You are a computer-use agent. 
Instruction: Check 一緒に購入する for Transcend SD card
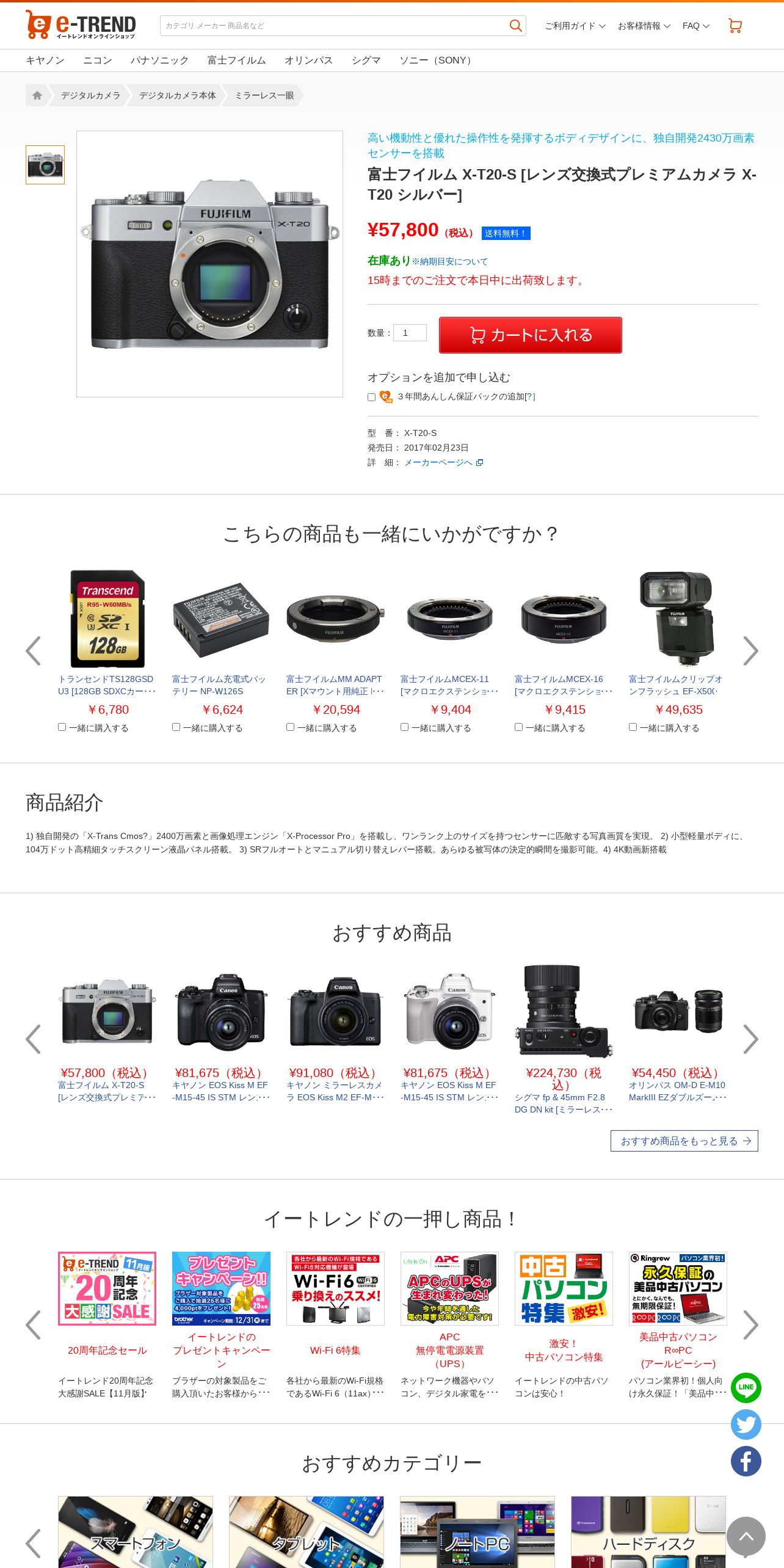tap(62, 727)
